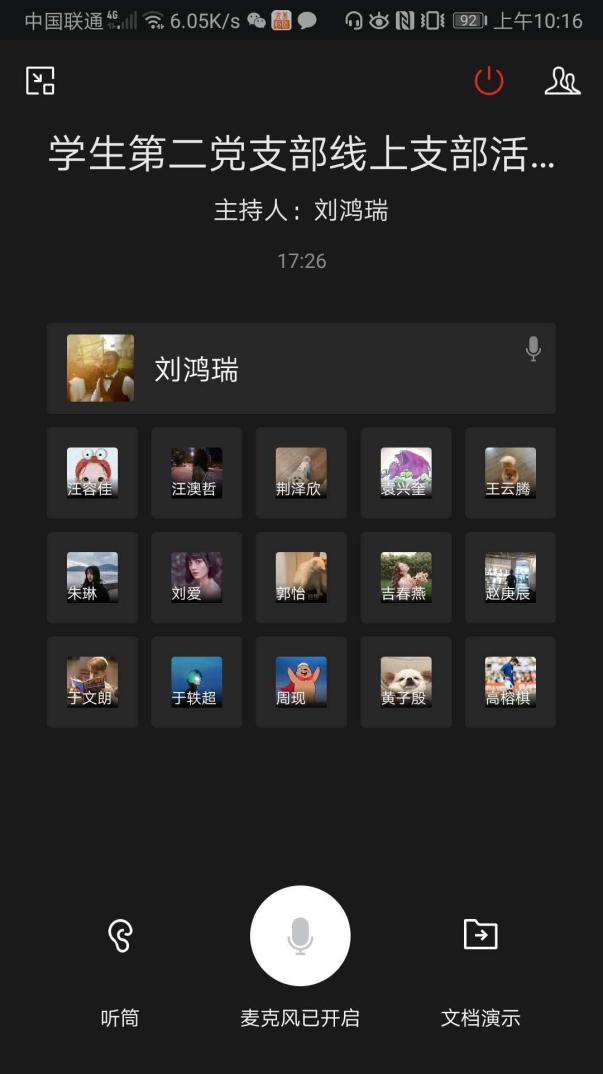Tap the 于轶超 participant tile
The height and width of the screenshot is (1074, 603).
[196, 682]
